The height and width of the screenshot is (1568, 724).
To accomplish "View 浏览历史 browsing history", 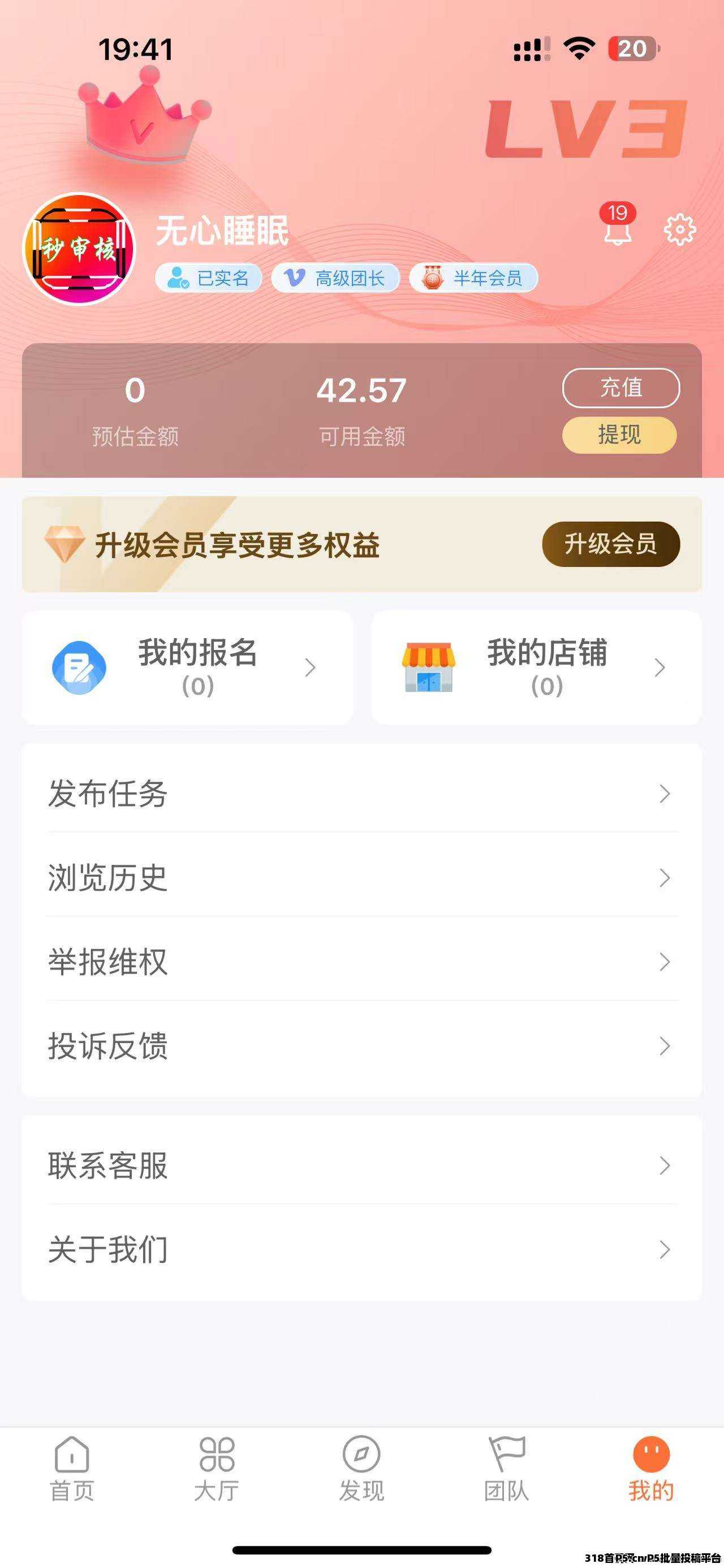I will point(361,877).
